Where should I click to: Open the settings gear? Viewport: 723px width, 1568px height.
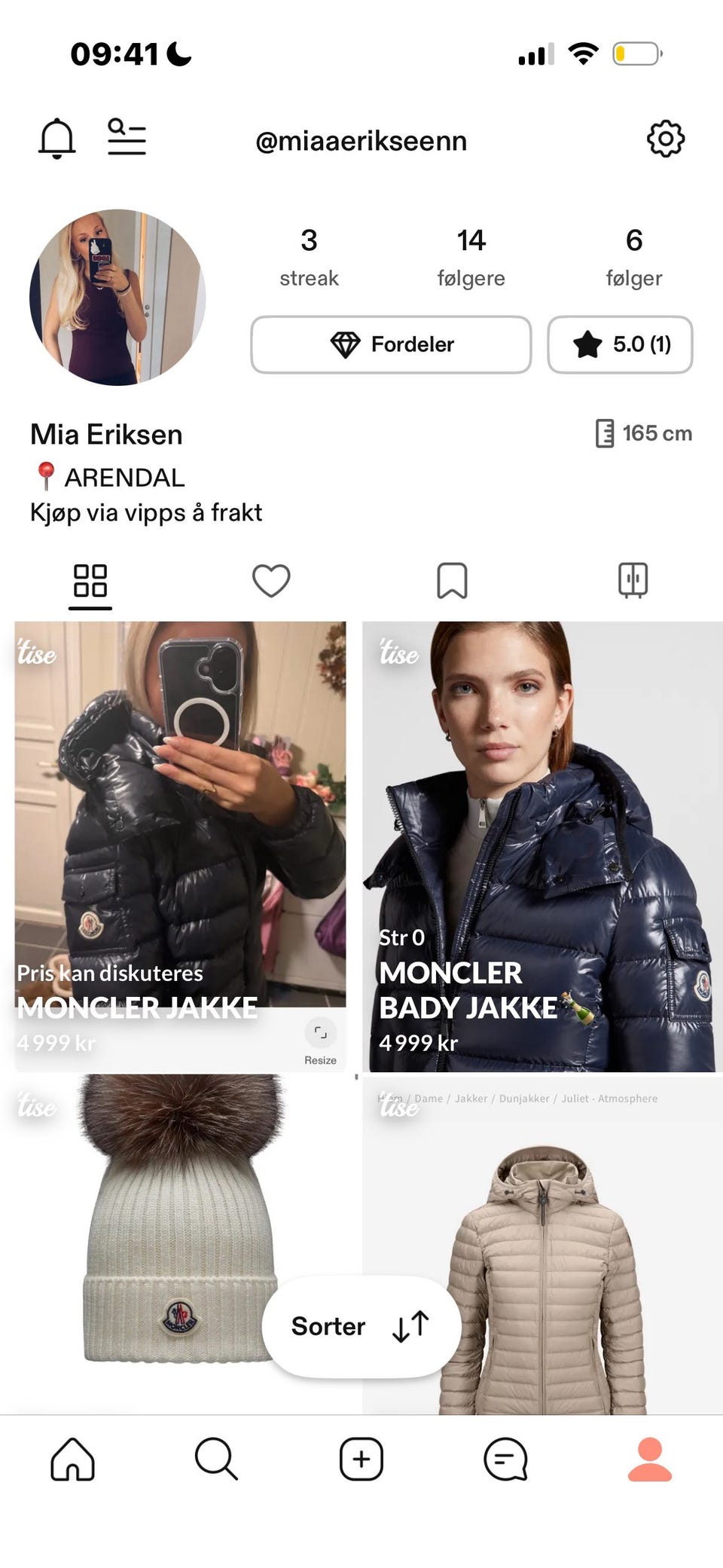pyautogui.click(x=666, y=139)
